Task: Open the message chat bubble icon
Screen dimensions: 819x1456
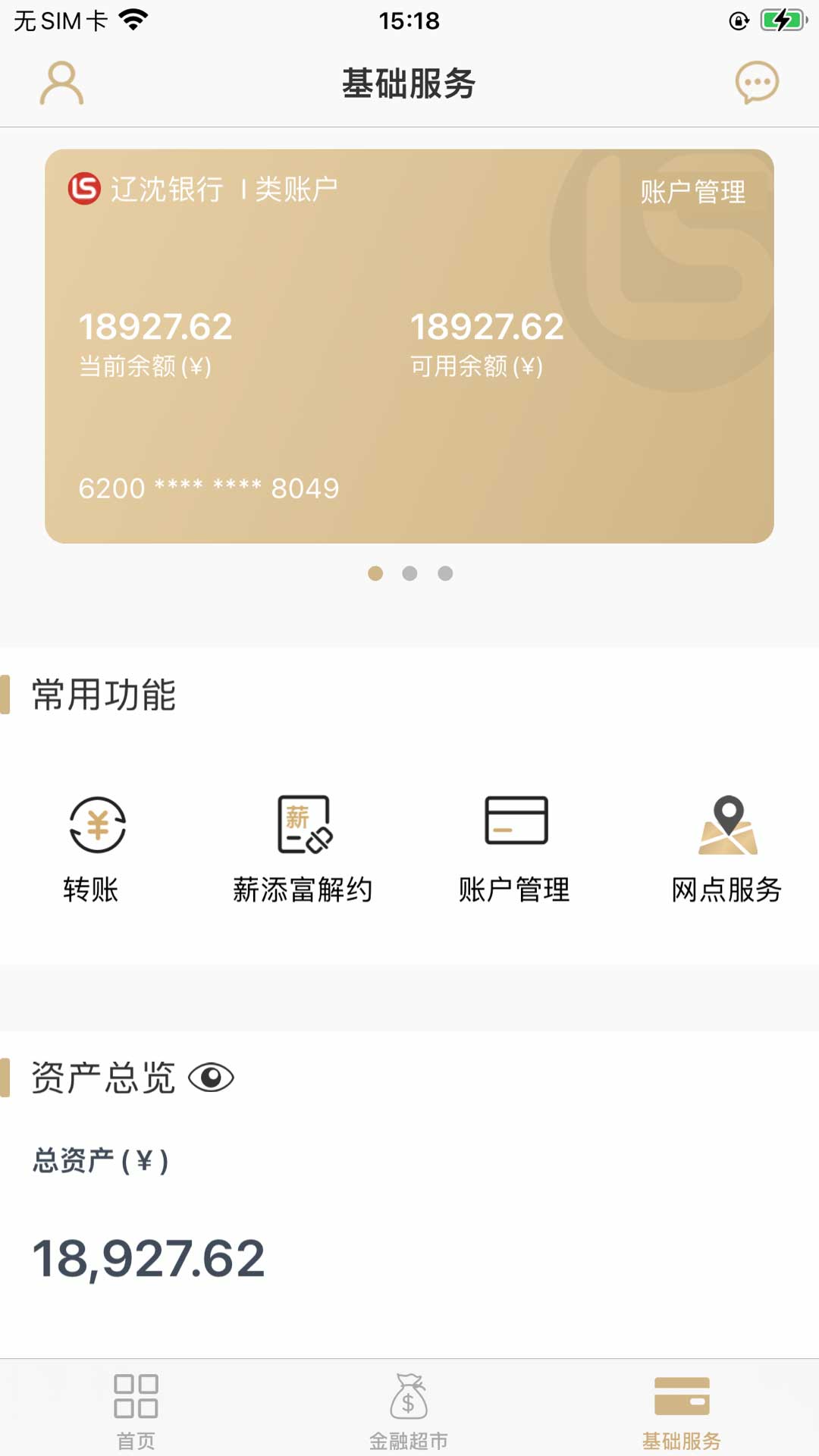Action: pyautogui.click(x=757, y=82)
